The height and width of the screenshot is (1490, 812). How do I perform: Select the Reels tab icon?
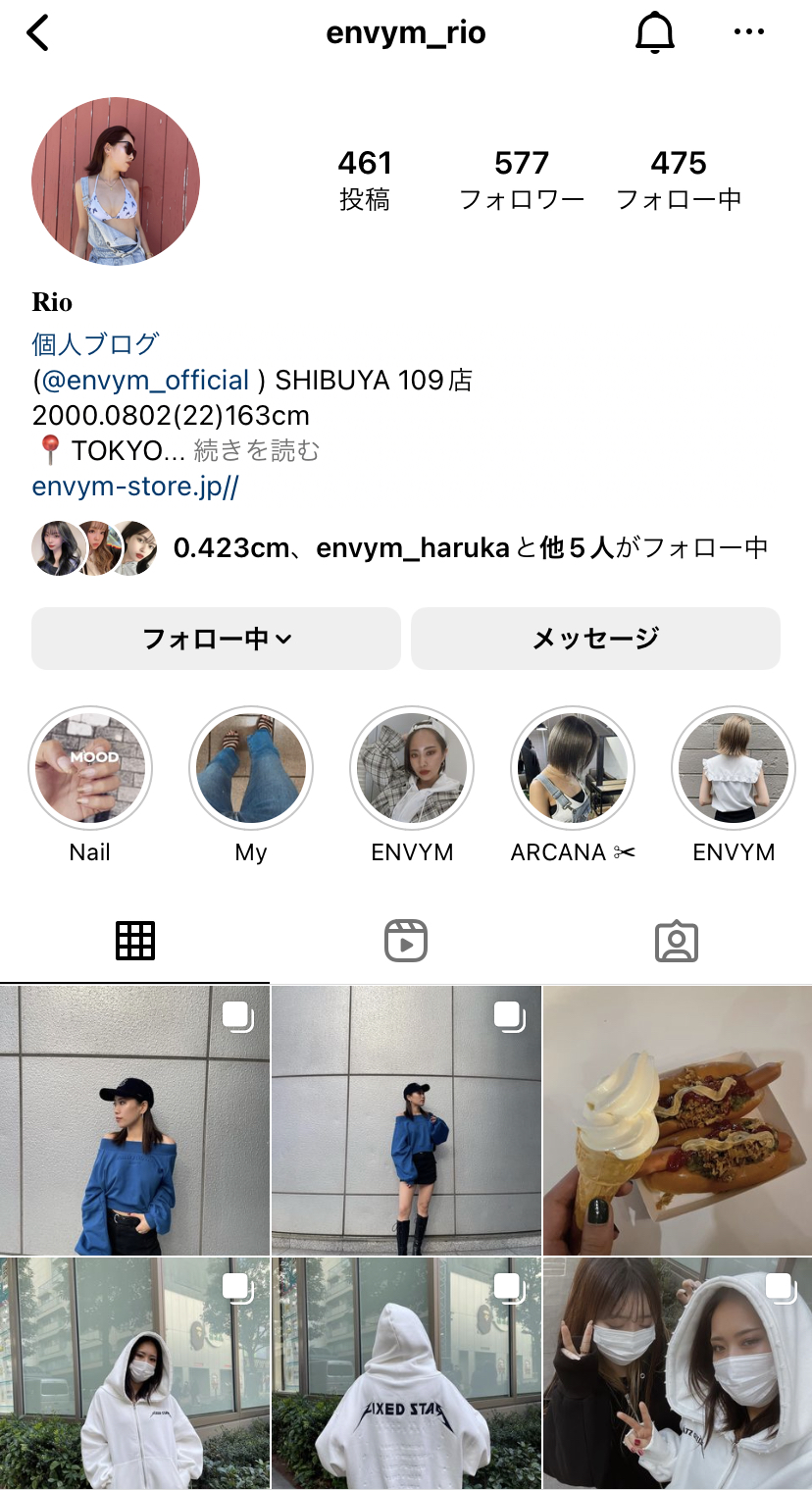tap(405, 940)
